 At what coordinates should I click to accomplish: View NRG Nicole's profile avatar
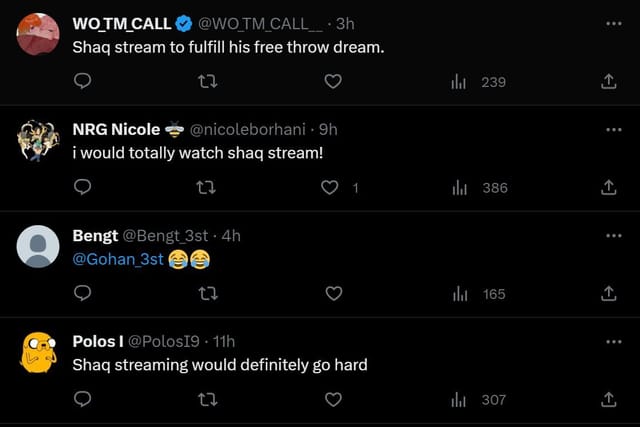click(x=39, y=140)
